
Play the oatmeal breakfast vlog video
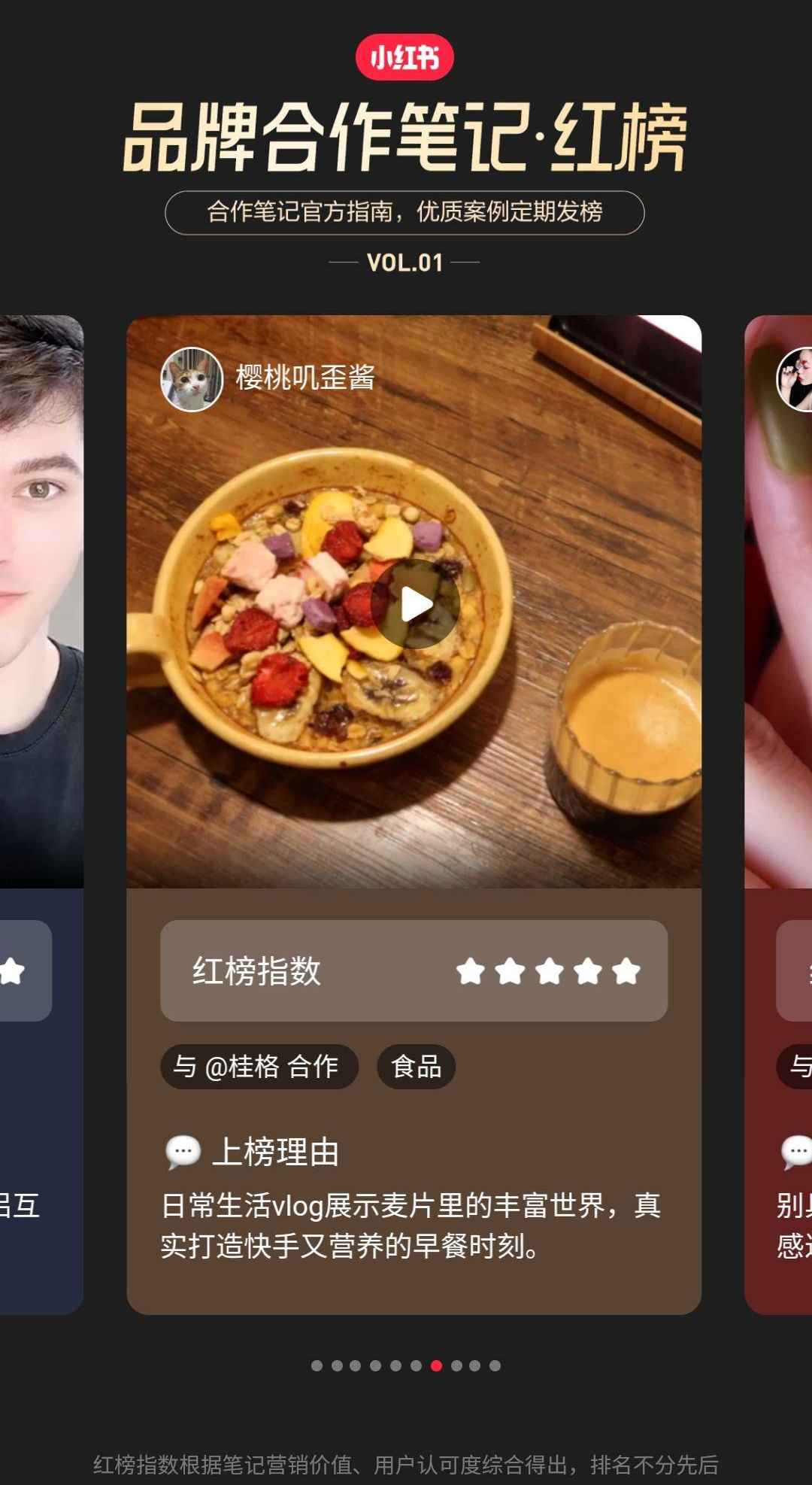415,604
